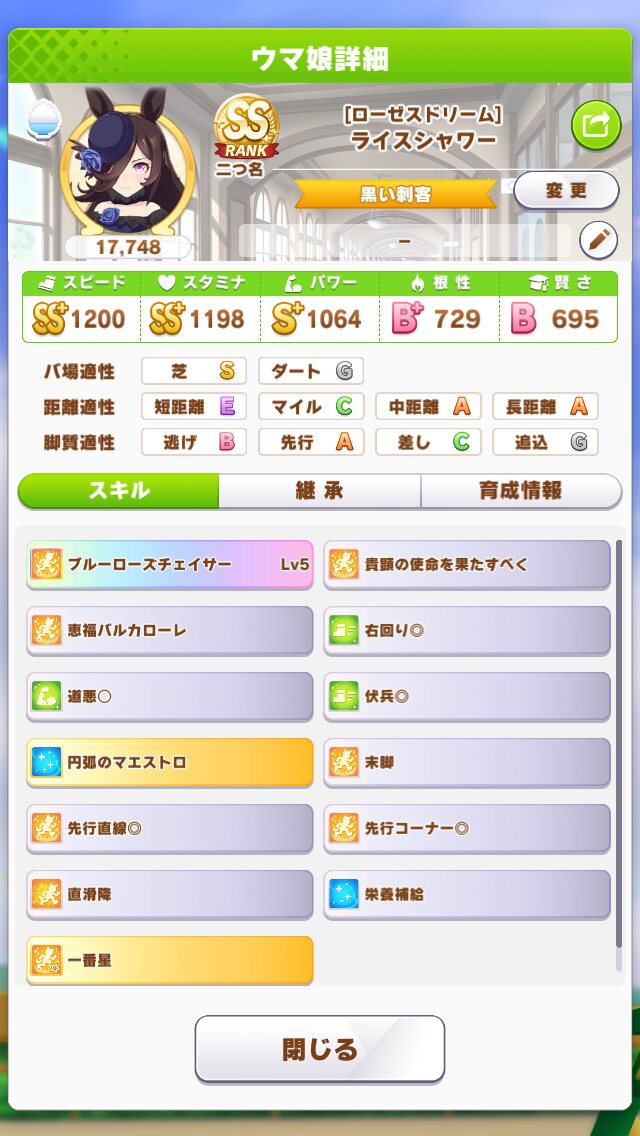View the 円弧のマエストロ skill
The width and height of the screenshot is (640, 1136).
(x=170, y=762)
